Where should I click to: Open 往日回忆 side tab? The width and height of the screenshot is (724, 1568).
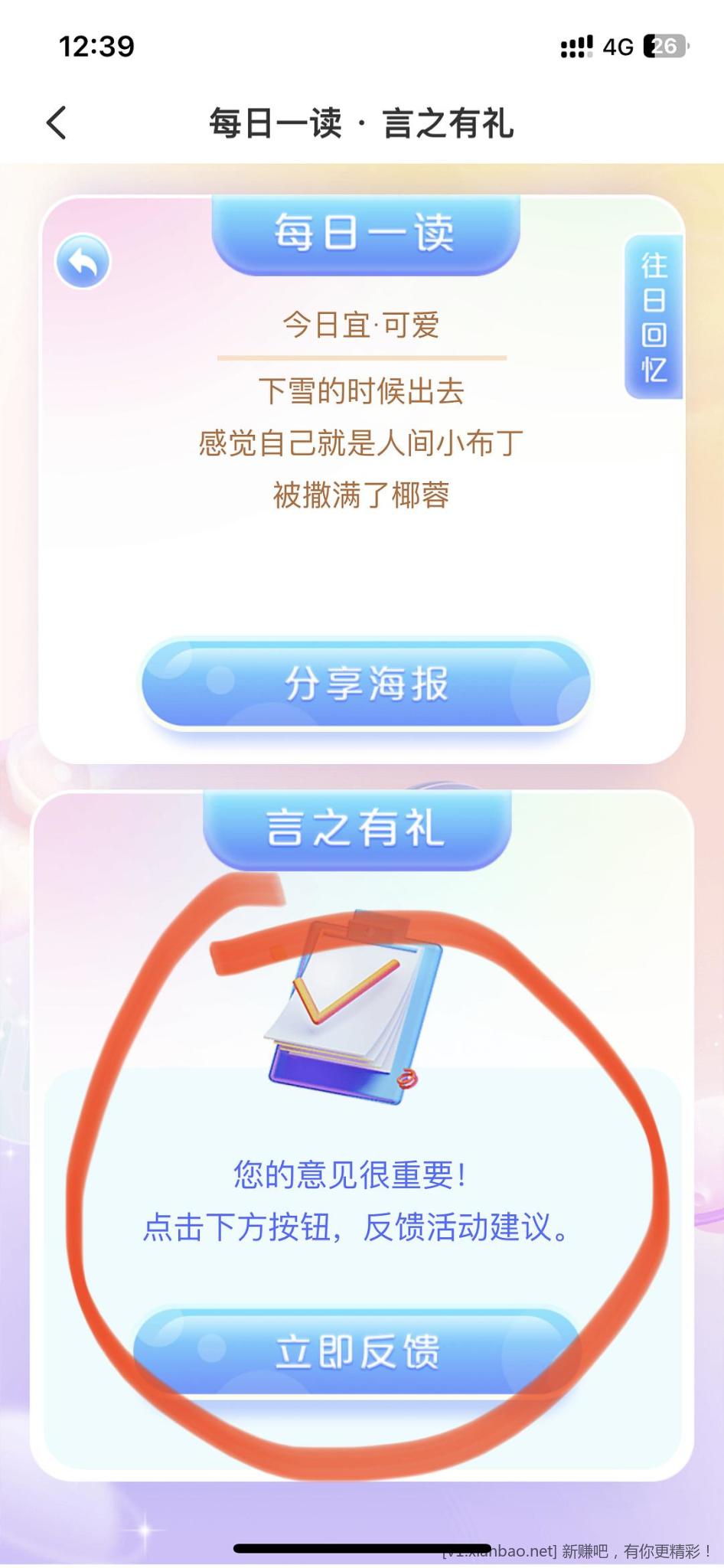(654, 317)
